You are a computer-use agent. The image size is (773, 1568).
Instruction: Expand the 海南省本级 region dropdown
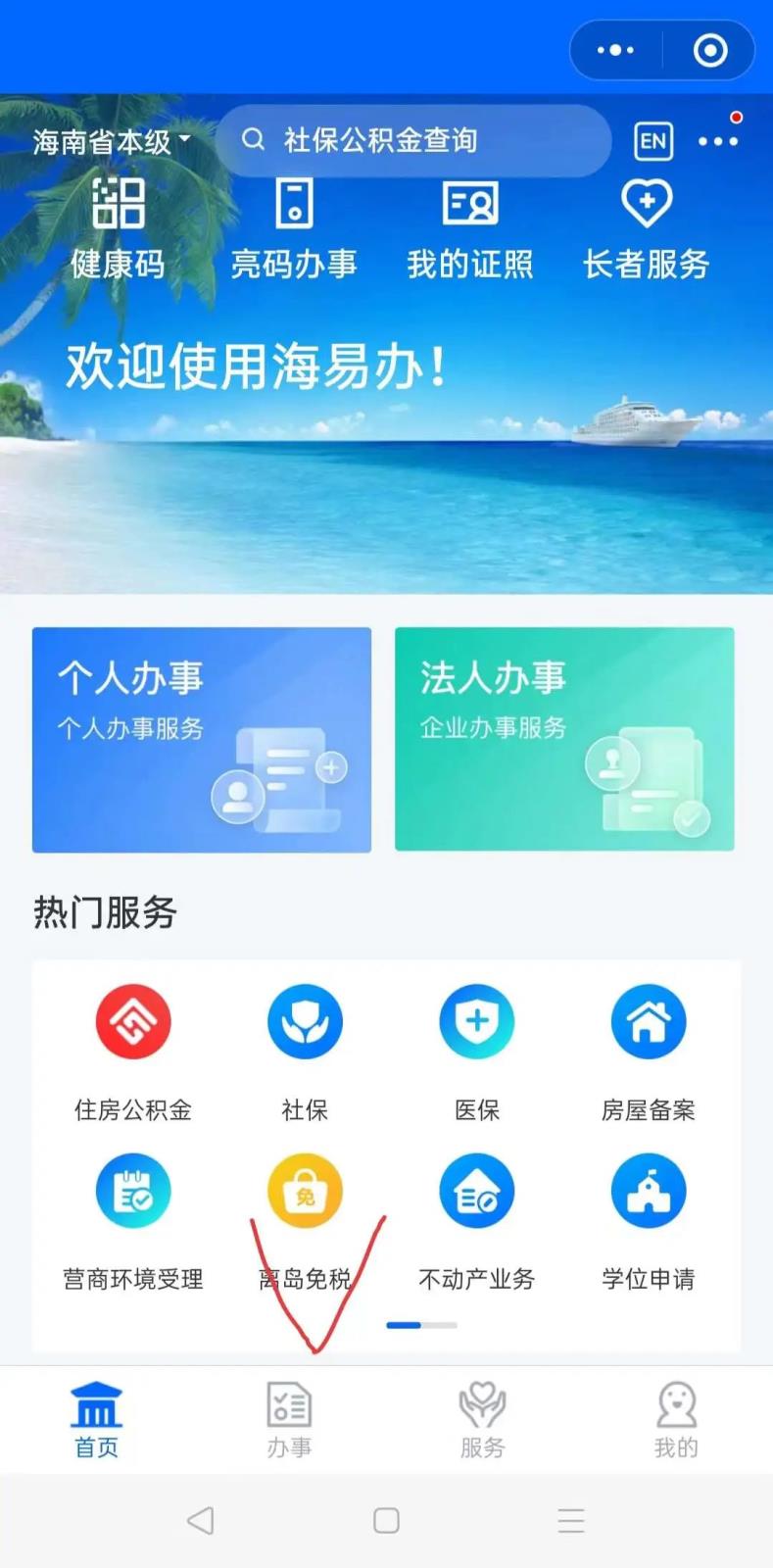coord(111,142)
